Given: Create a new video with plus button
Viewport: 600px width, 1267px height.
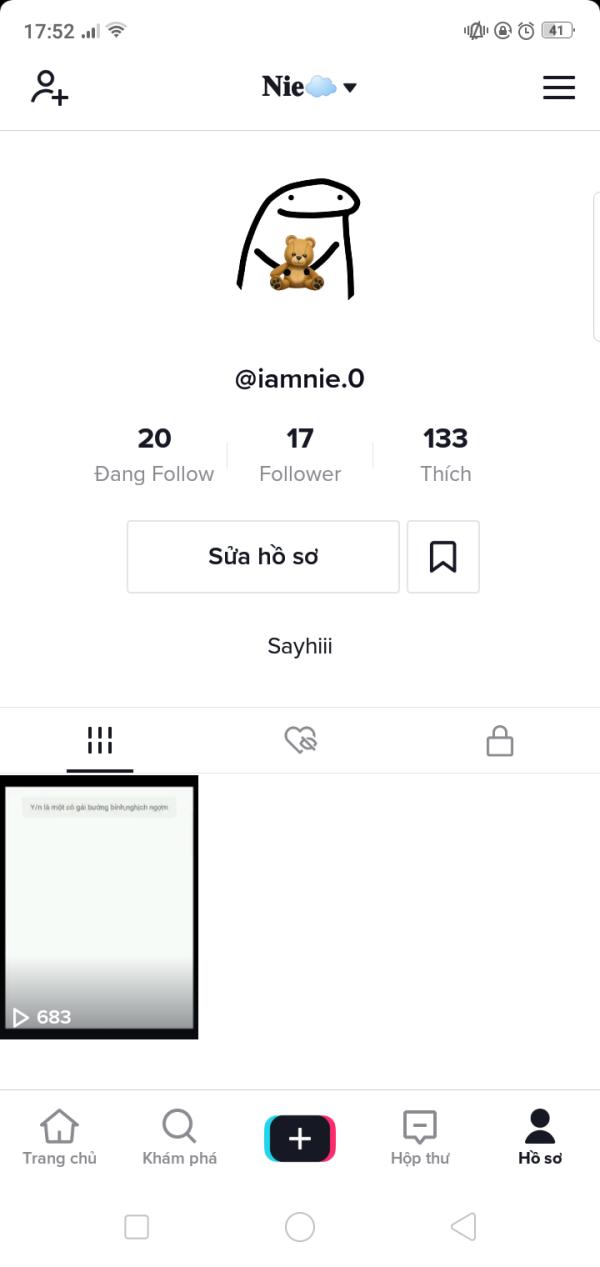Looking at the screenshot, I should [x=300, y=1138].
